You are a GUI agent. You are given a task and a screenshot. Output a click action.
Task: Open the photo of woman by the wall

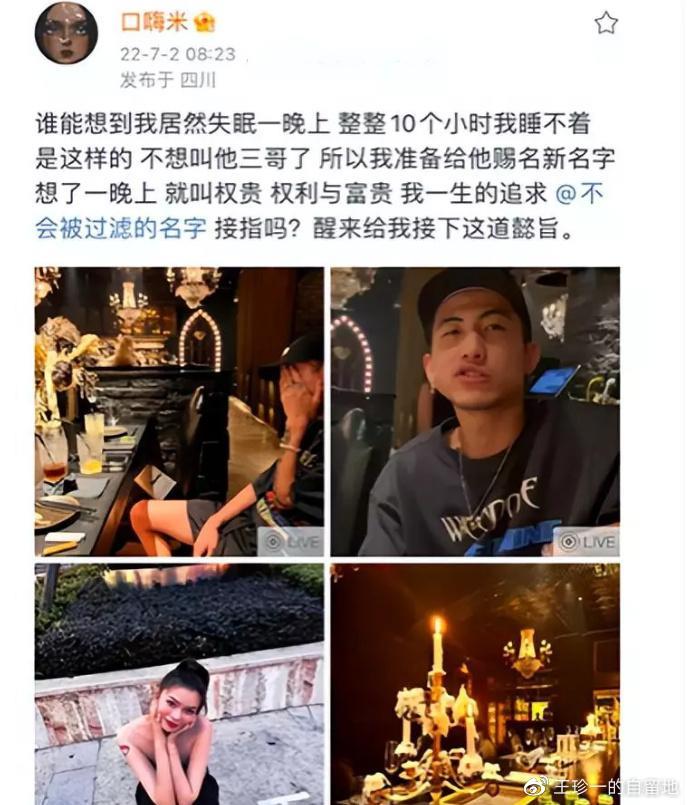(179, 684)
